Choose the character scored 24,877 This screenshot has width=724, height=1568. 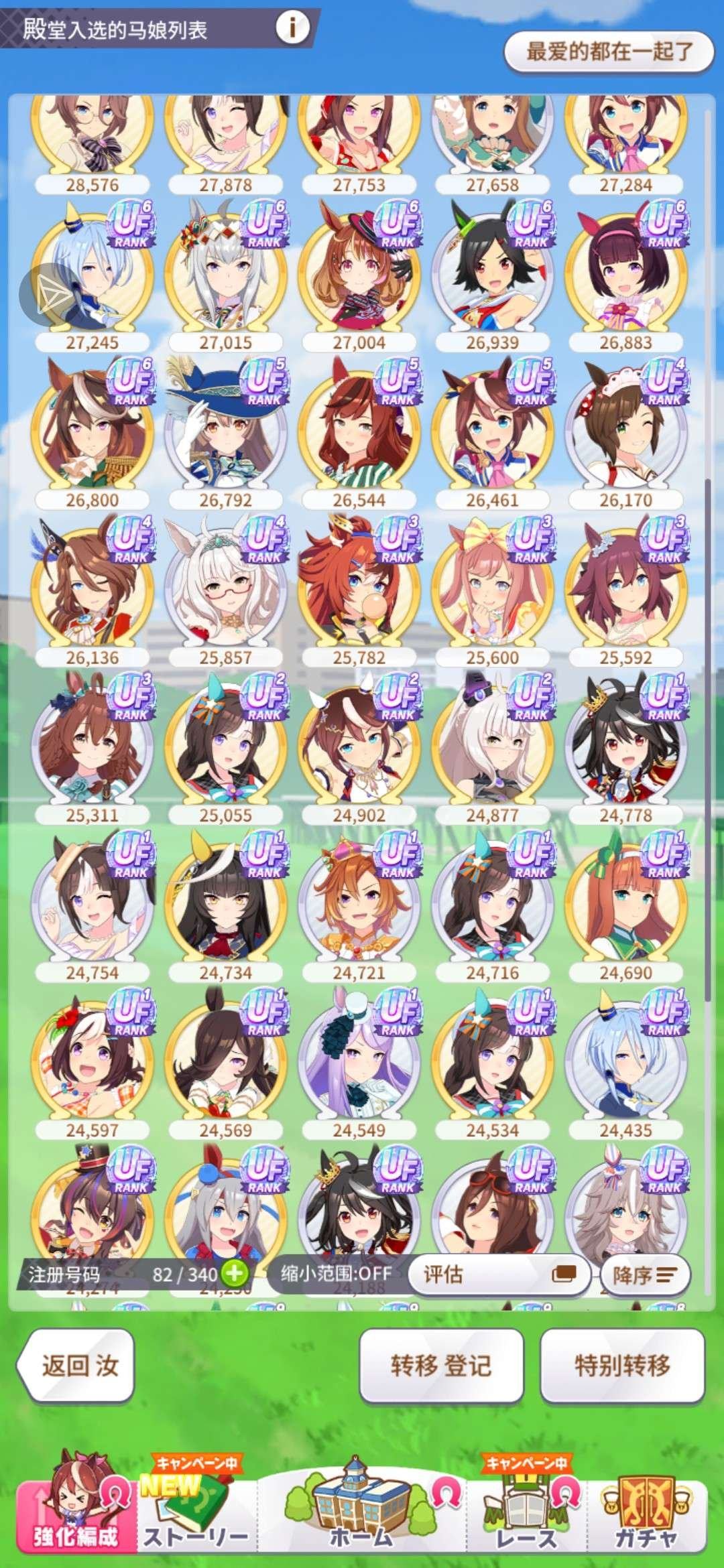point(493,741)
